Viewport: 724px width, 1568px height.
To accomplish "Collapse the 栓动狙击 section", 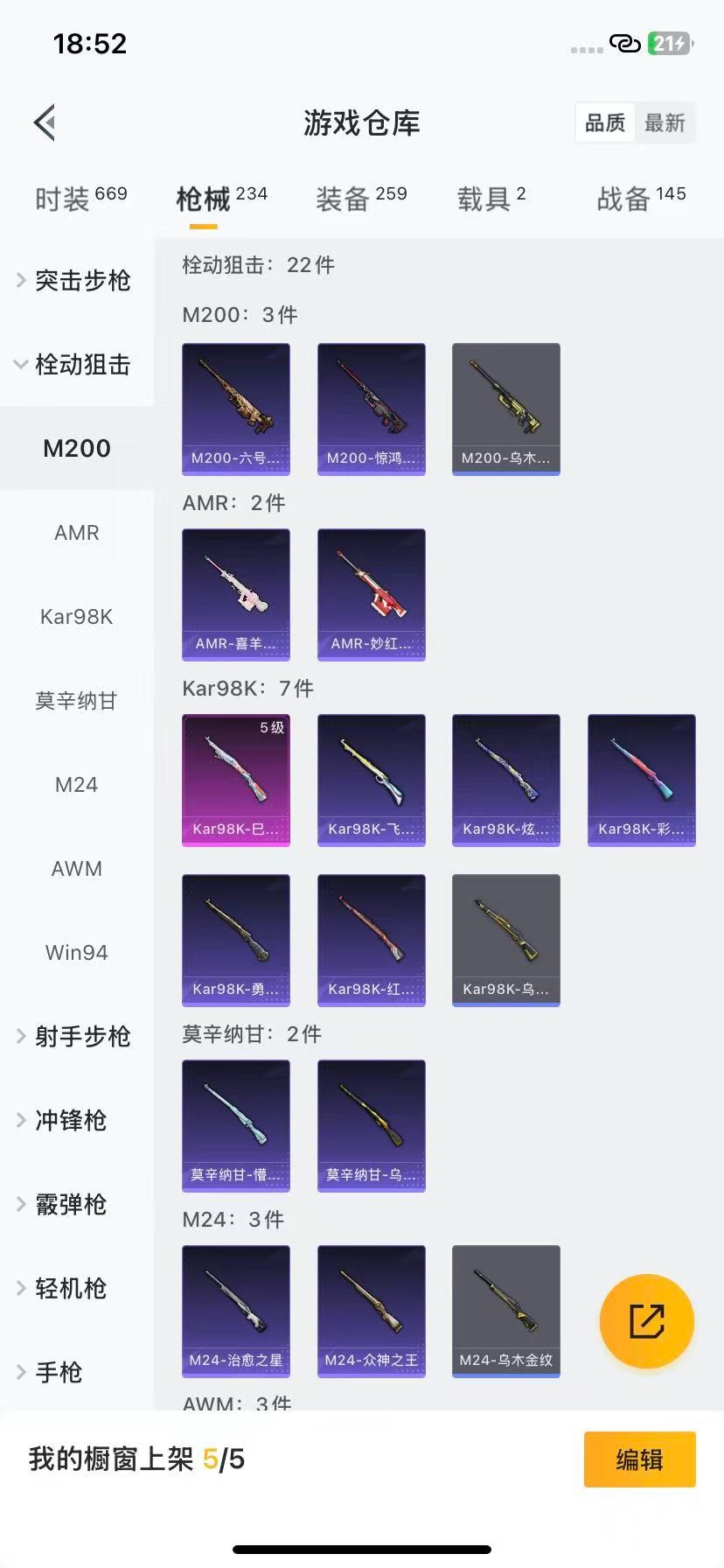I will pyautogui.click(x=79, y=365).
